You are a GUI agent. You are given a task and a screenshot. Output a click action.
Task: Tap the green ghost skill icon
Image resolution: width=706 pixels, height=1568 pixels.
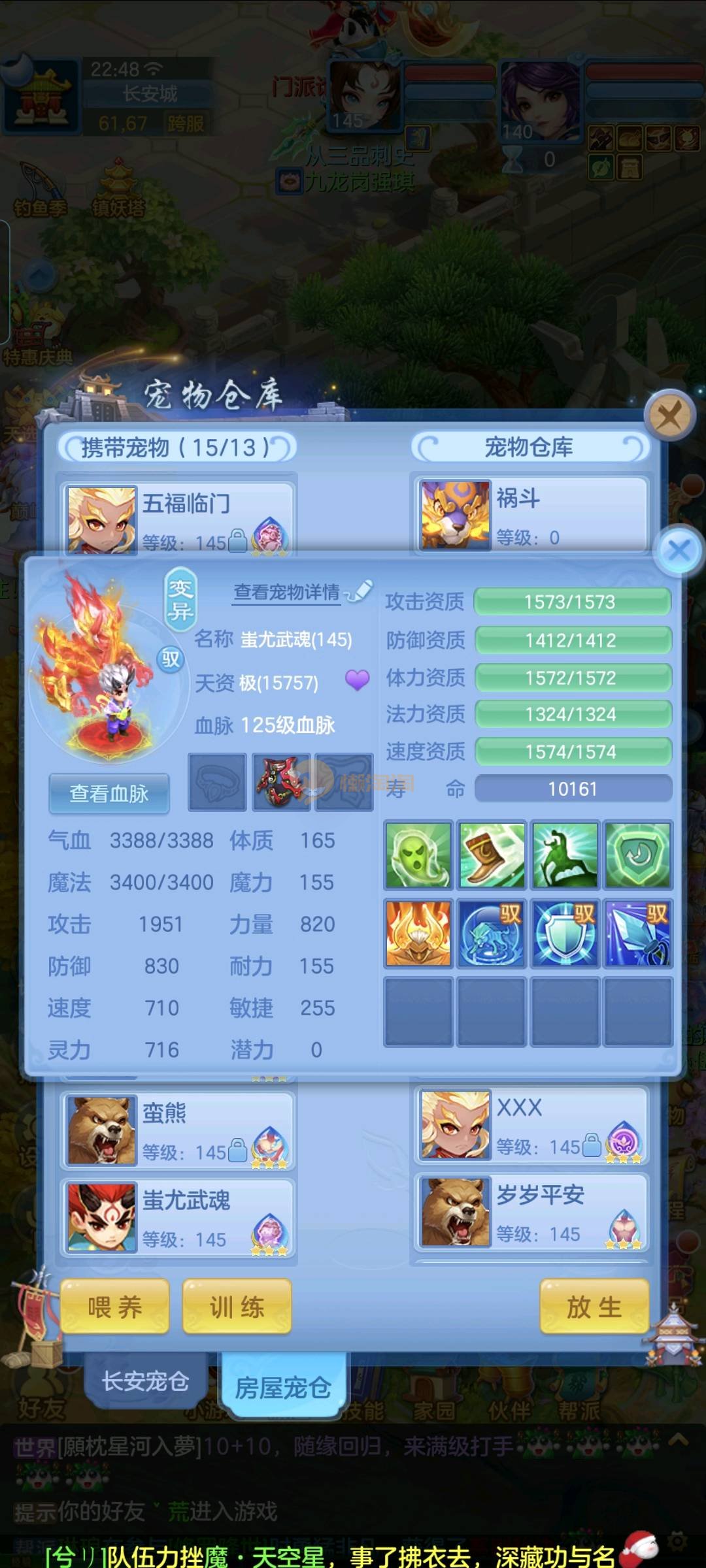[x=418, y=855]
